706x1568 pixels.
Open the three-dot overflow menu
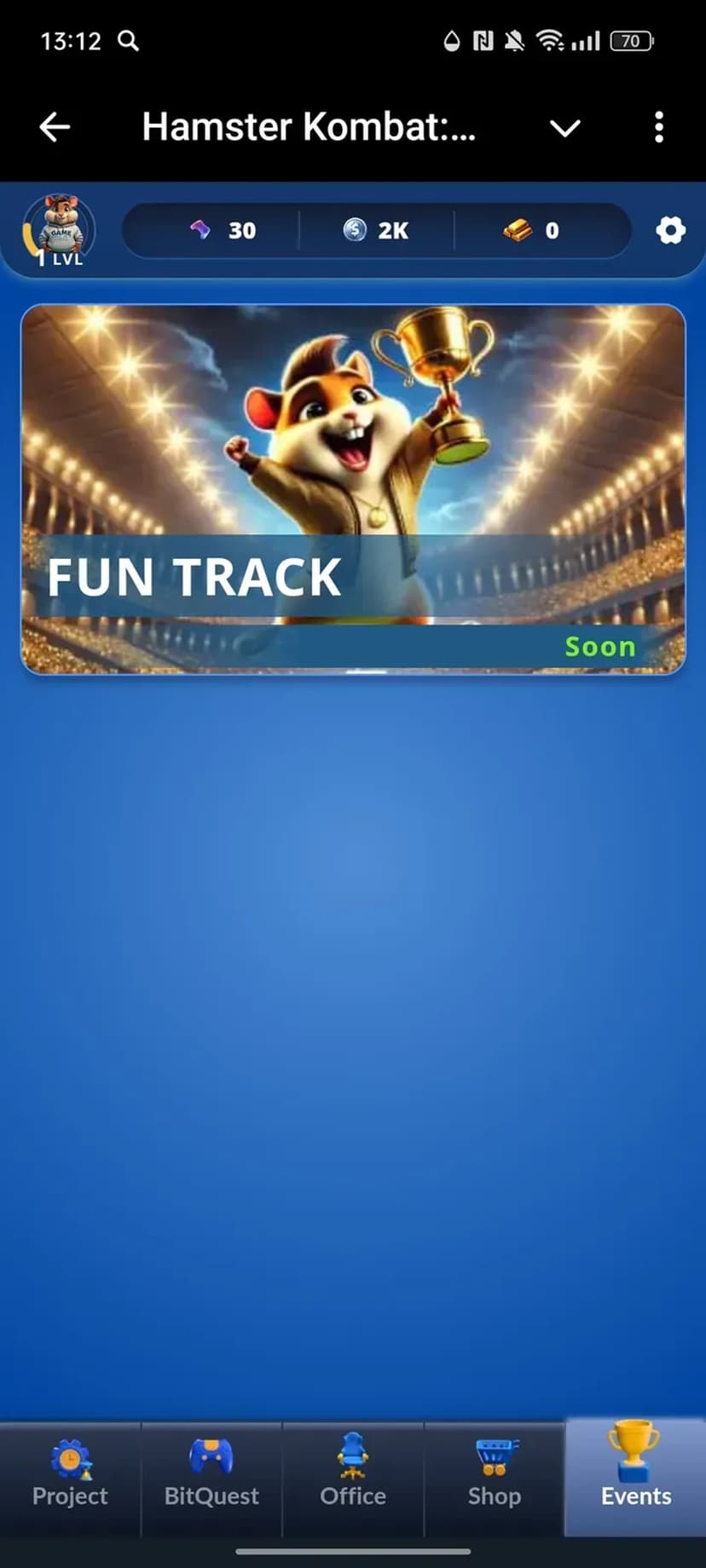(658, 128)
